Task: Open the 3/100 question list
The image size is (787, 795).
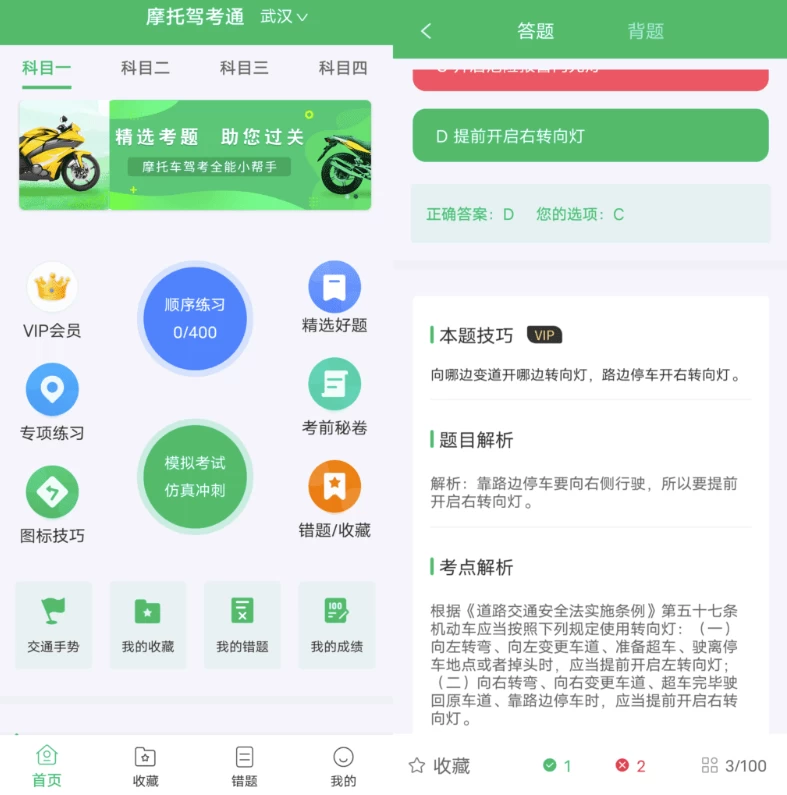Action: point(734,766)
